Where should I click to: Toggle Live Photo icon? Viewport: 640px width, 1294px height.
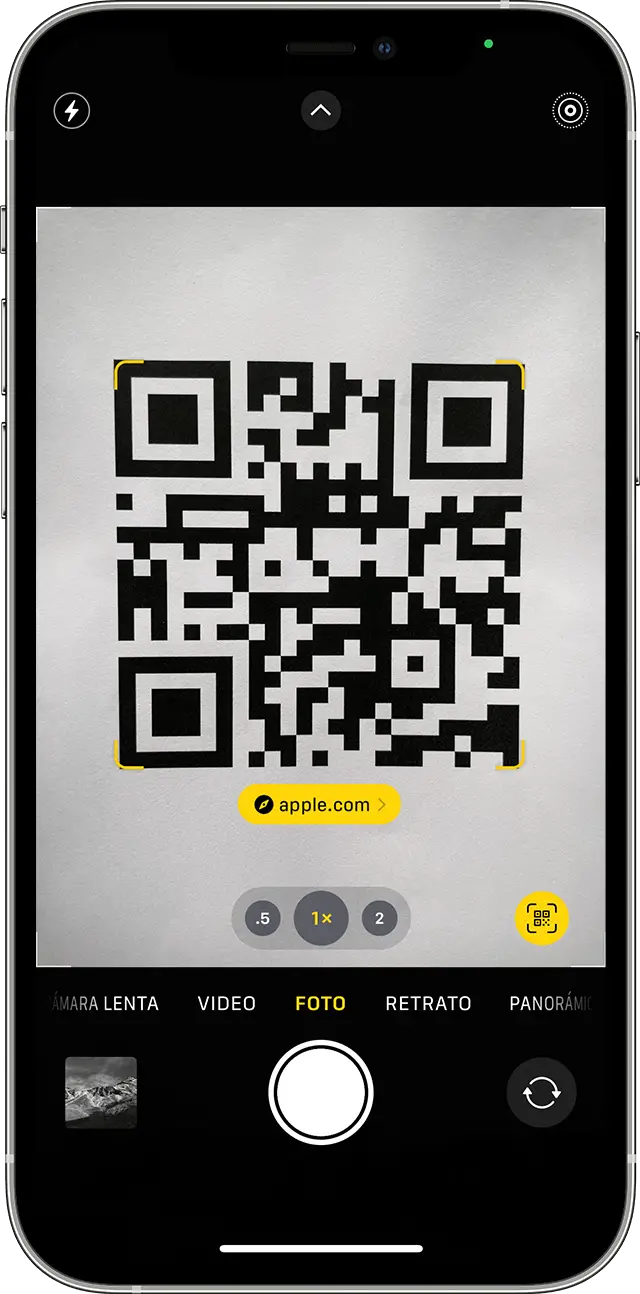point(570,111)
